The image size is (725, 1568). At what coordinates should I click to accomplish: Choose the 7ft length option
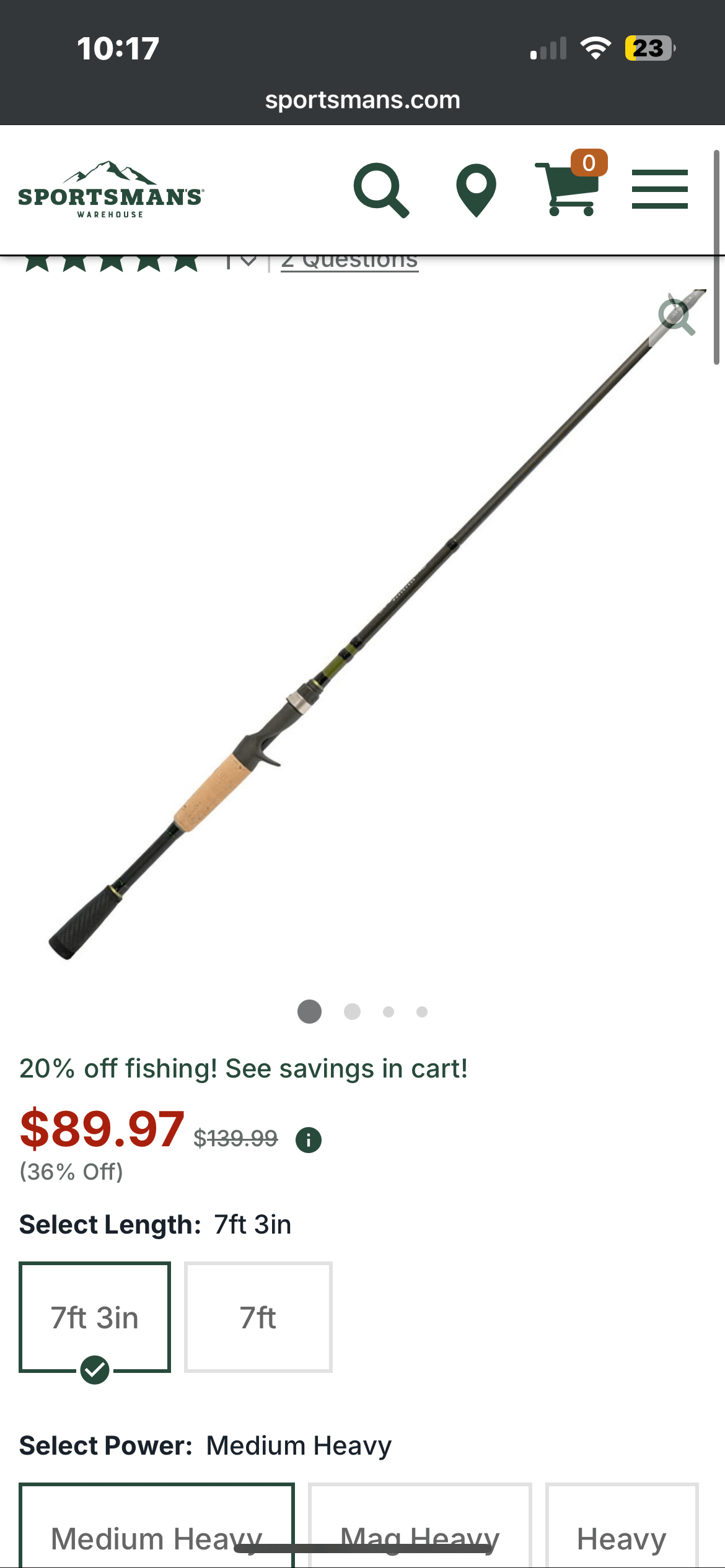[258, 1317]
